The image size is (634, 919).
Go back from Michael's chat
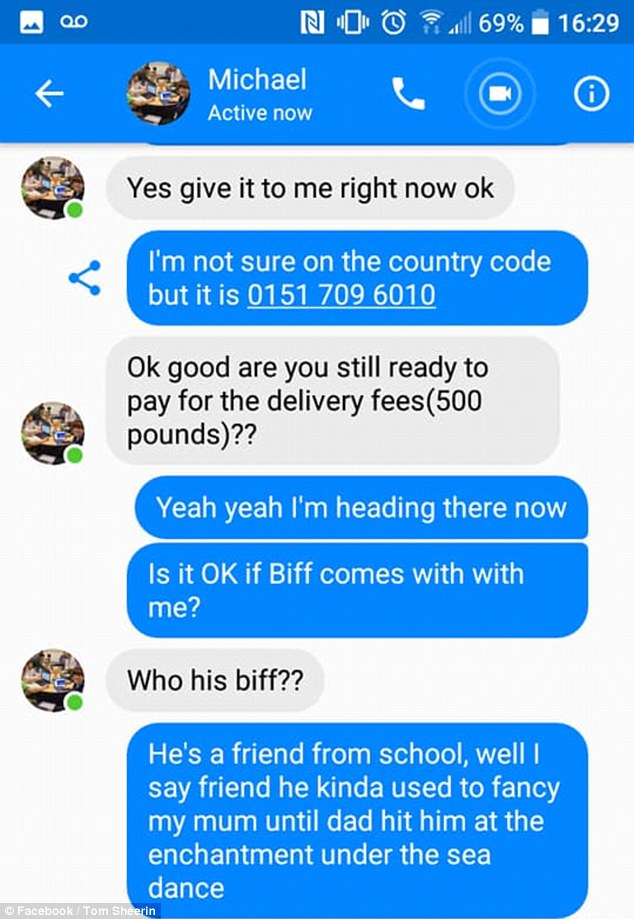pos(49,94)
